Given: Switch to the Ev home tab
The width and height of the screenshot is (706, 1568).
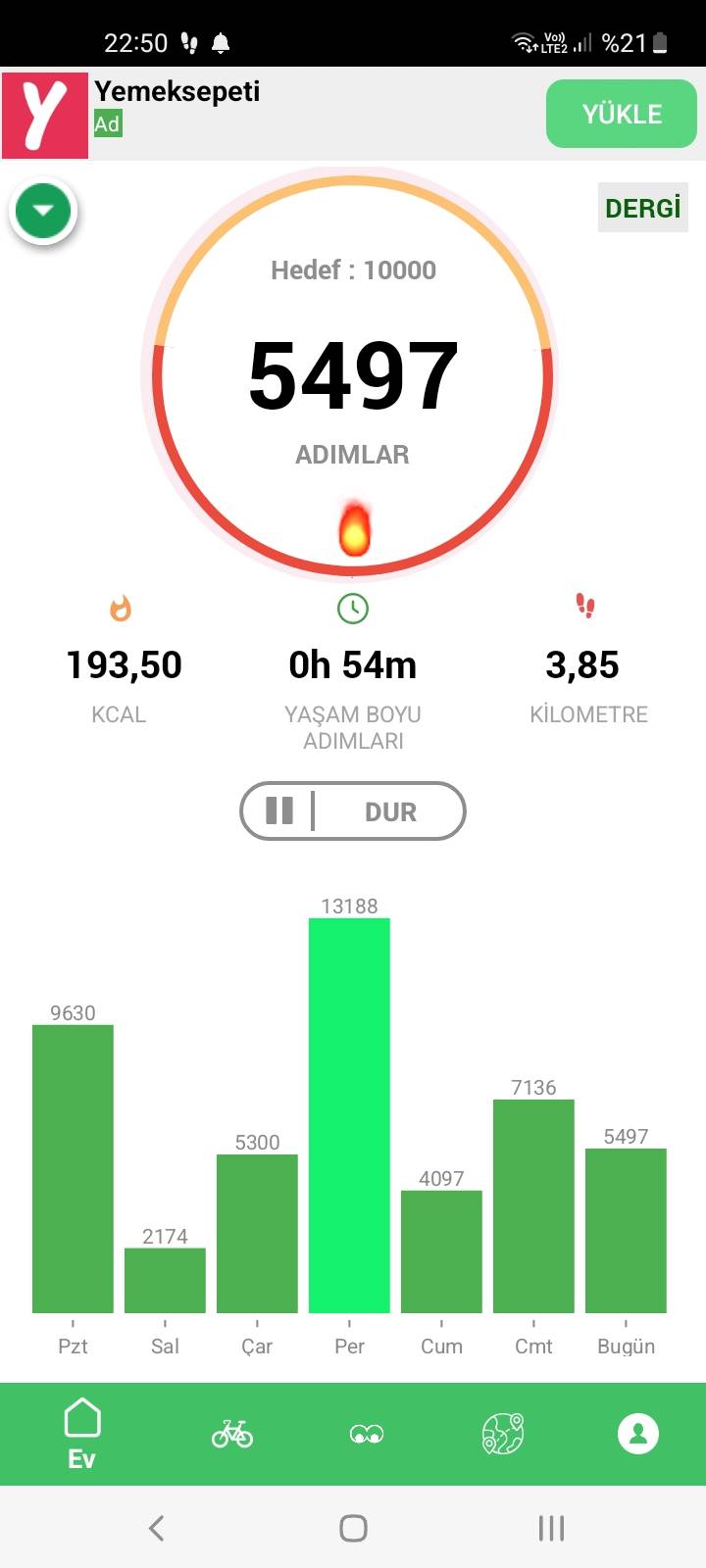Looking at the screenshot, I should click(x=81, y=1433).
